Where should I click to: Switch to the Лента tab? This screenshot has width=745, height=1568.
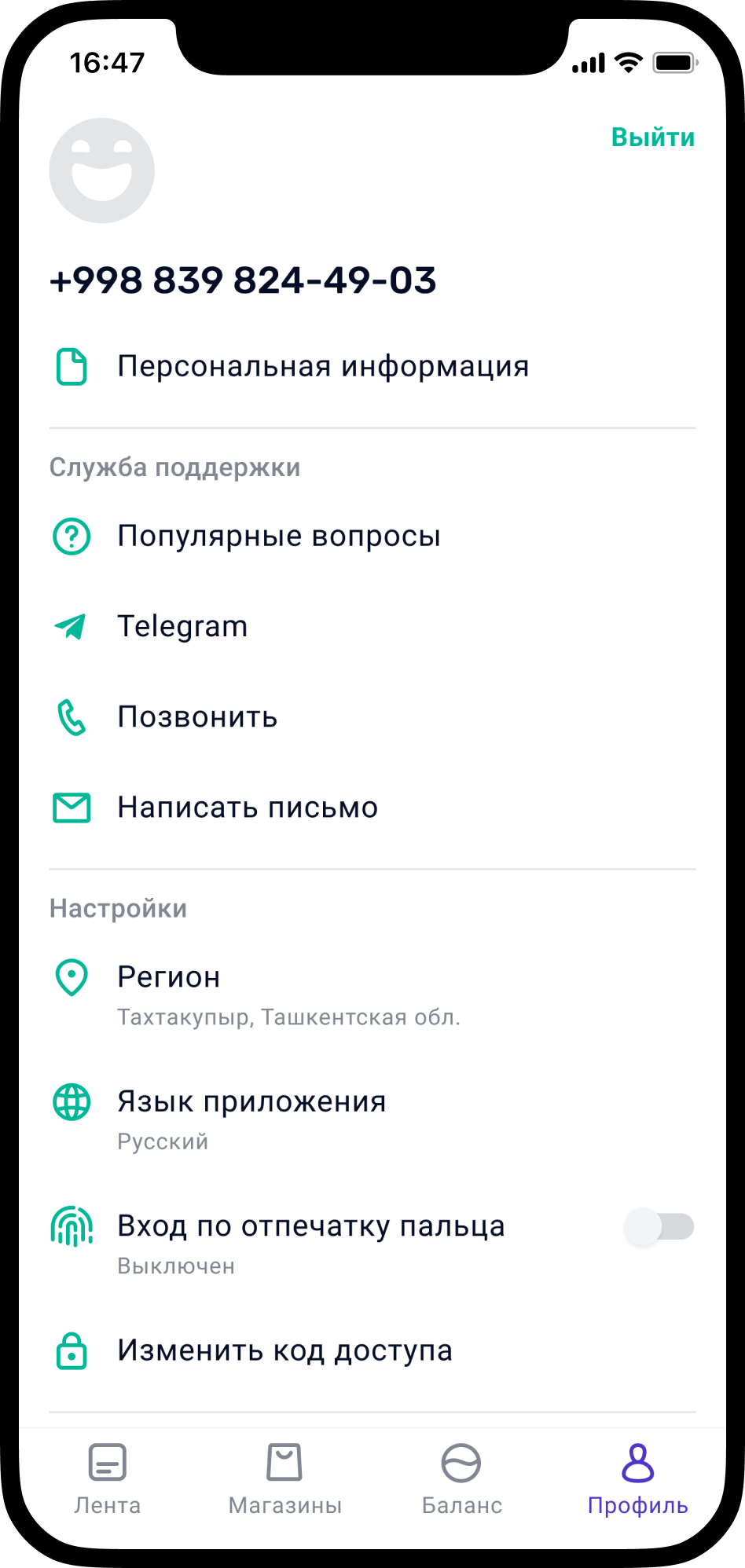tap(108, 1478)
